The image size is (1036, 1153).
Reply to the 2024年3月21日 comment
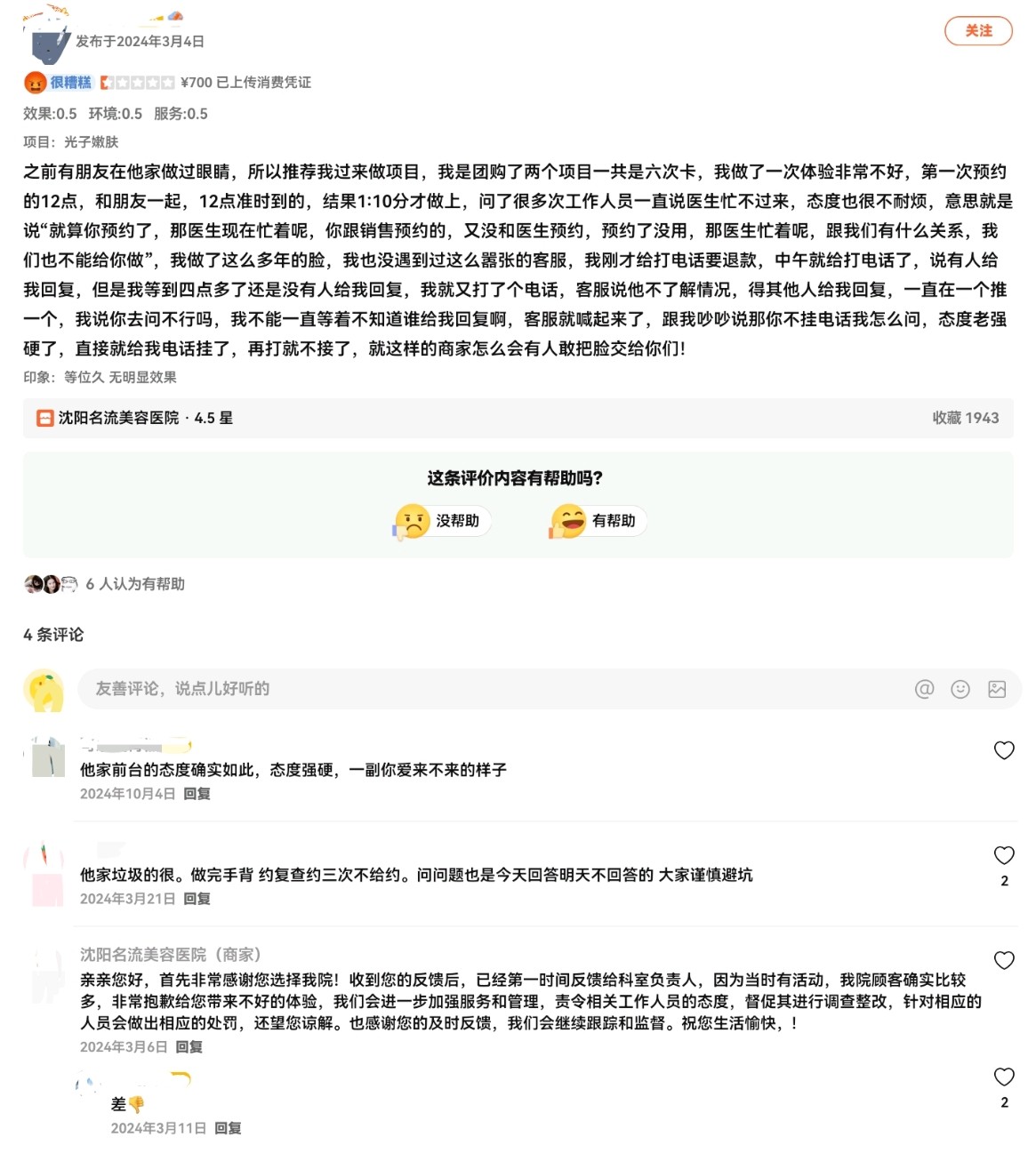[x=197, y=899]
